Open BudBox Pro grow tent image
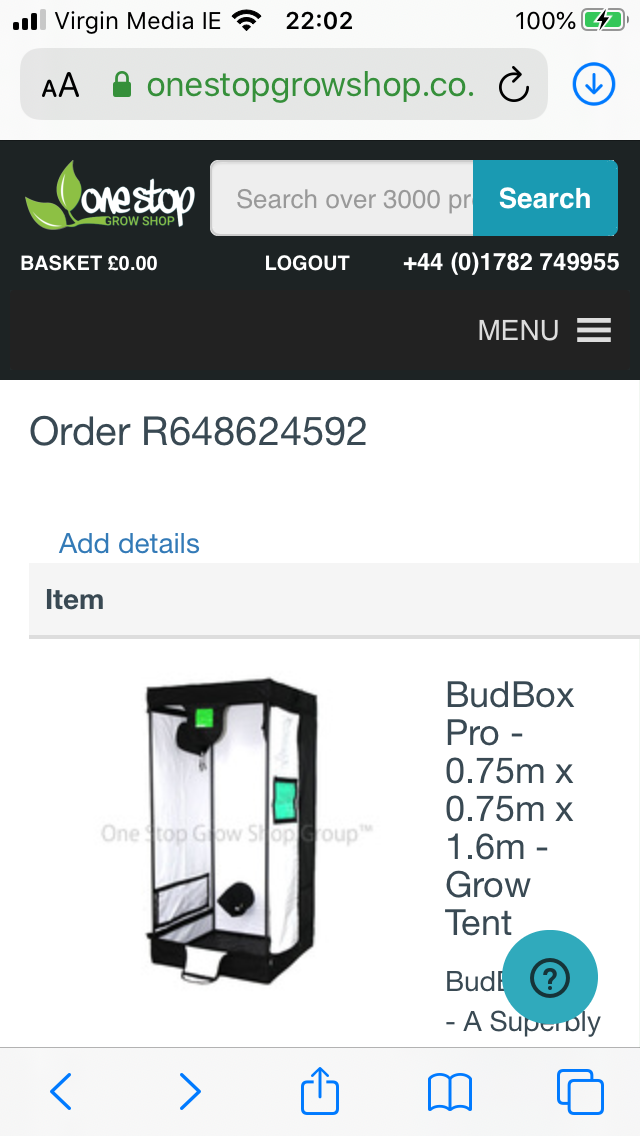Viewport: 640px width, 1136px height. (232, 830)
